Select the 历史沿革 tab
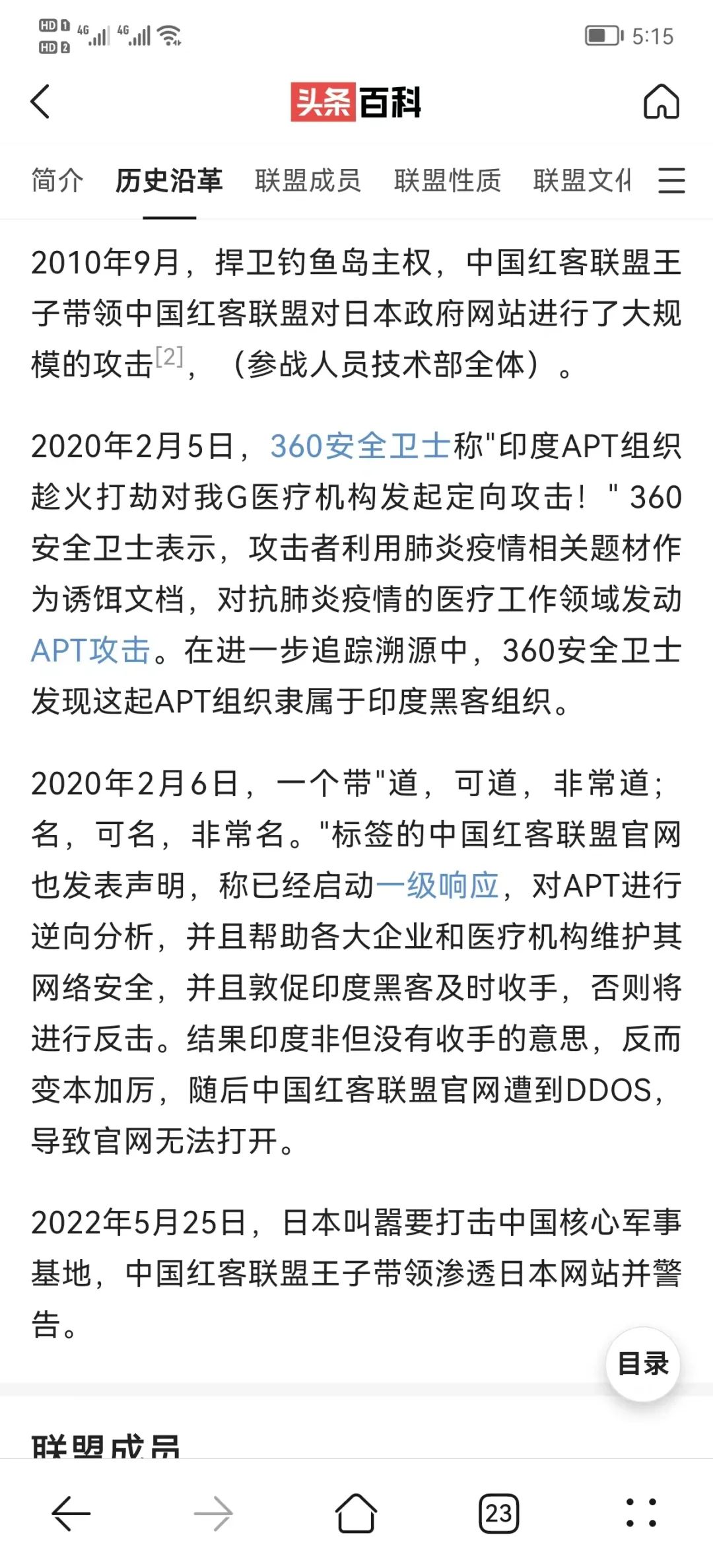The image size is (713, 1568). click(169, 180)
